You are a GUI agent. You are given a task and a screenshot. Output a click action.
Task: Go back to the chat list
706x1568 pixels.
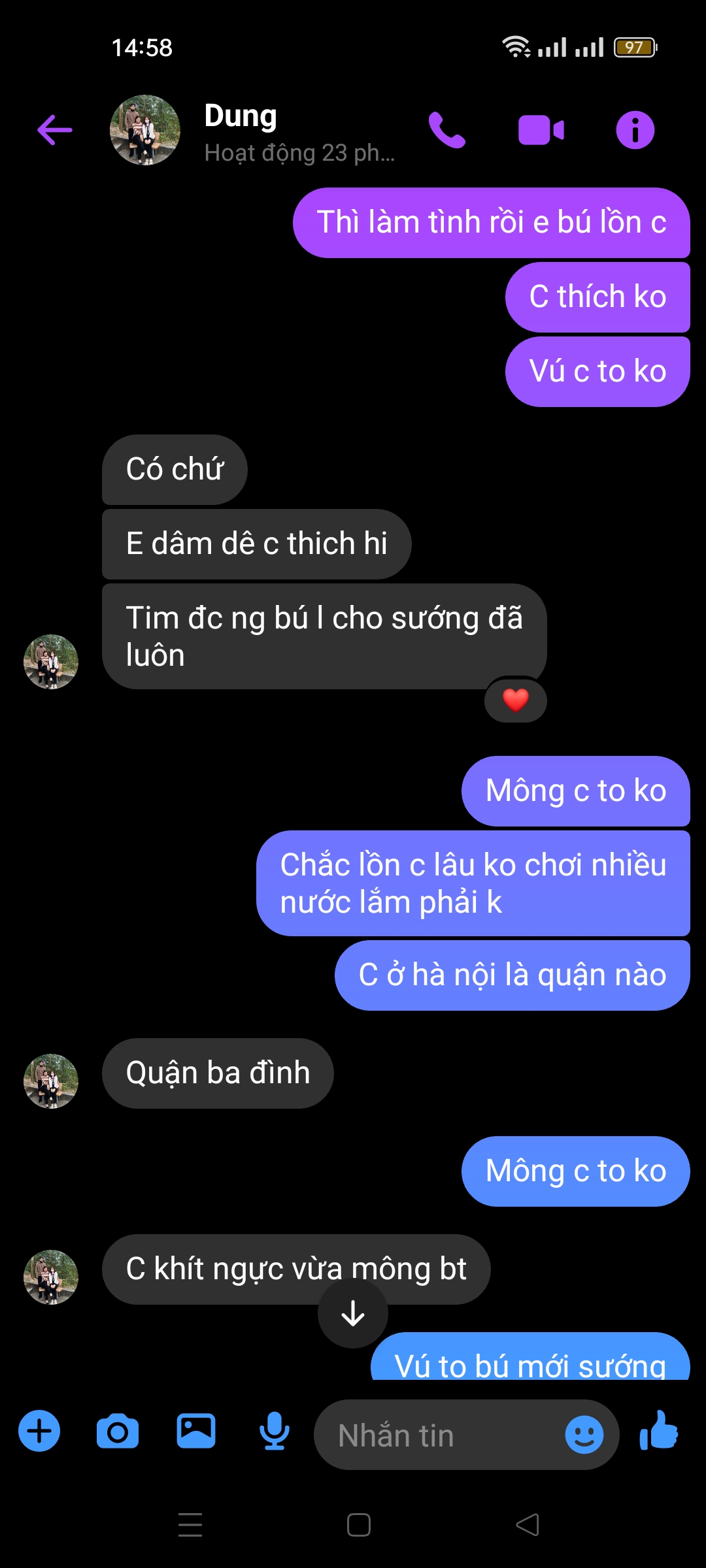(55, 129)
